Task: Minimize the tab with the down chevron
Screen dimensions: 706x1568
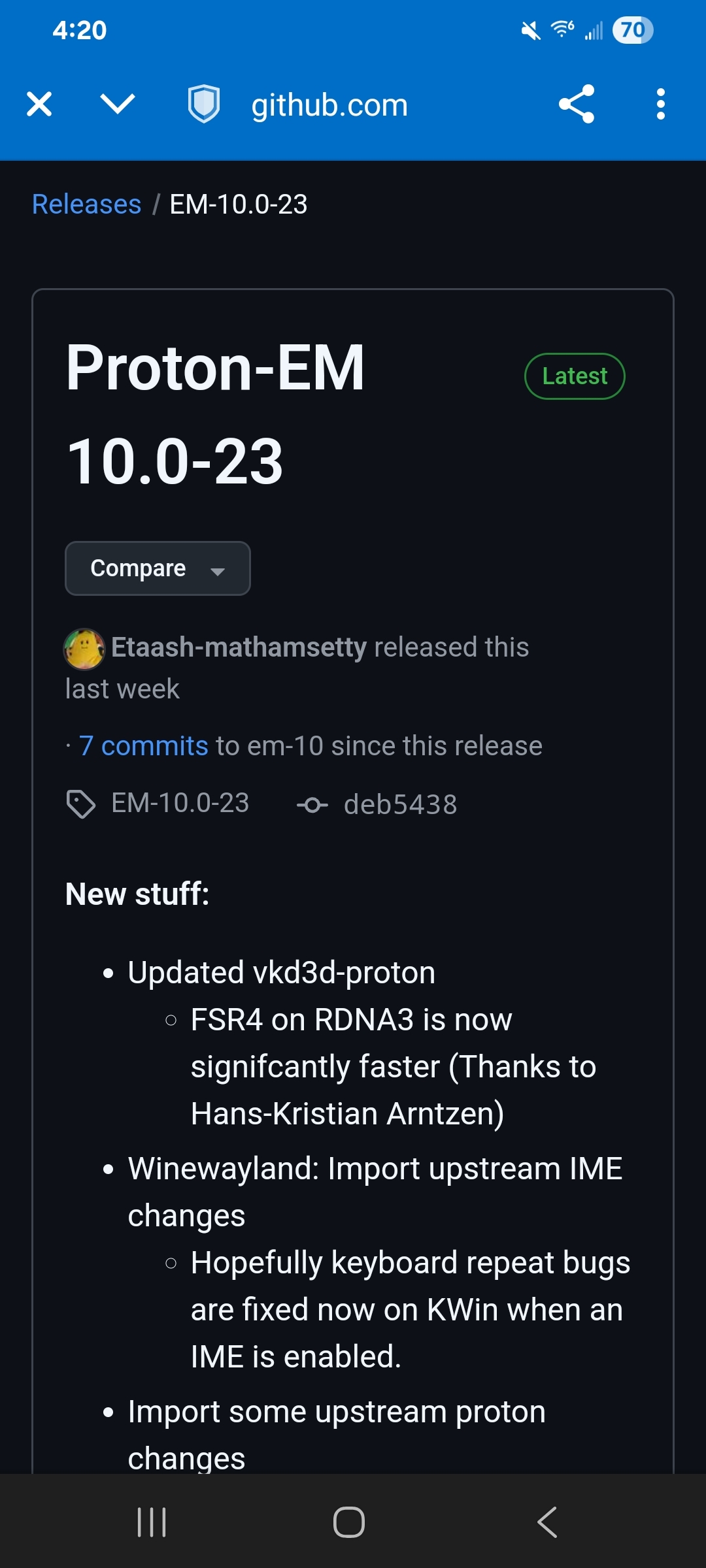Action: click(x=118, y=104)
